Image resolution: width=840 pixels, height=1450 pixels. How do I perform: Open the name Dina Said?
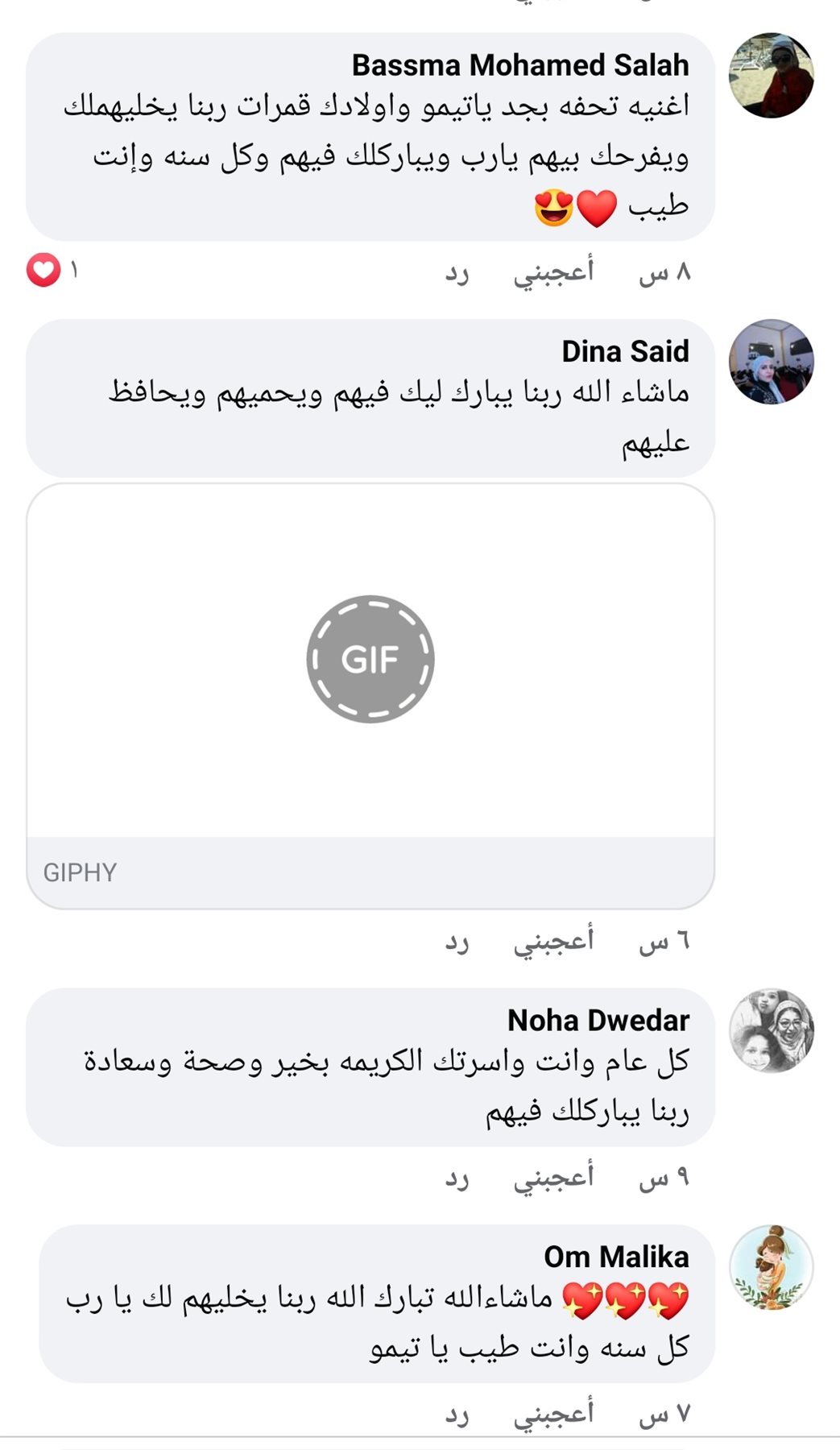[x=625, y=352]
